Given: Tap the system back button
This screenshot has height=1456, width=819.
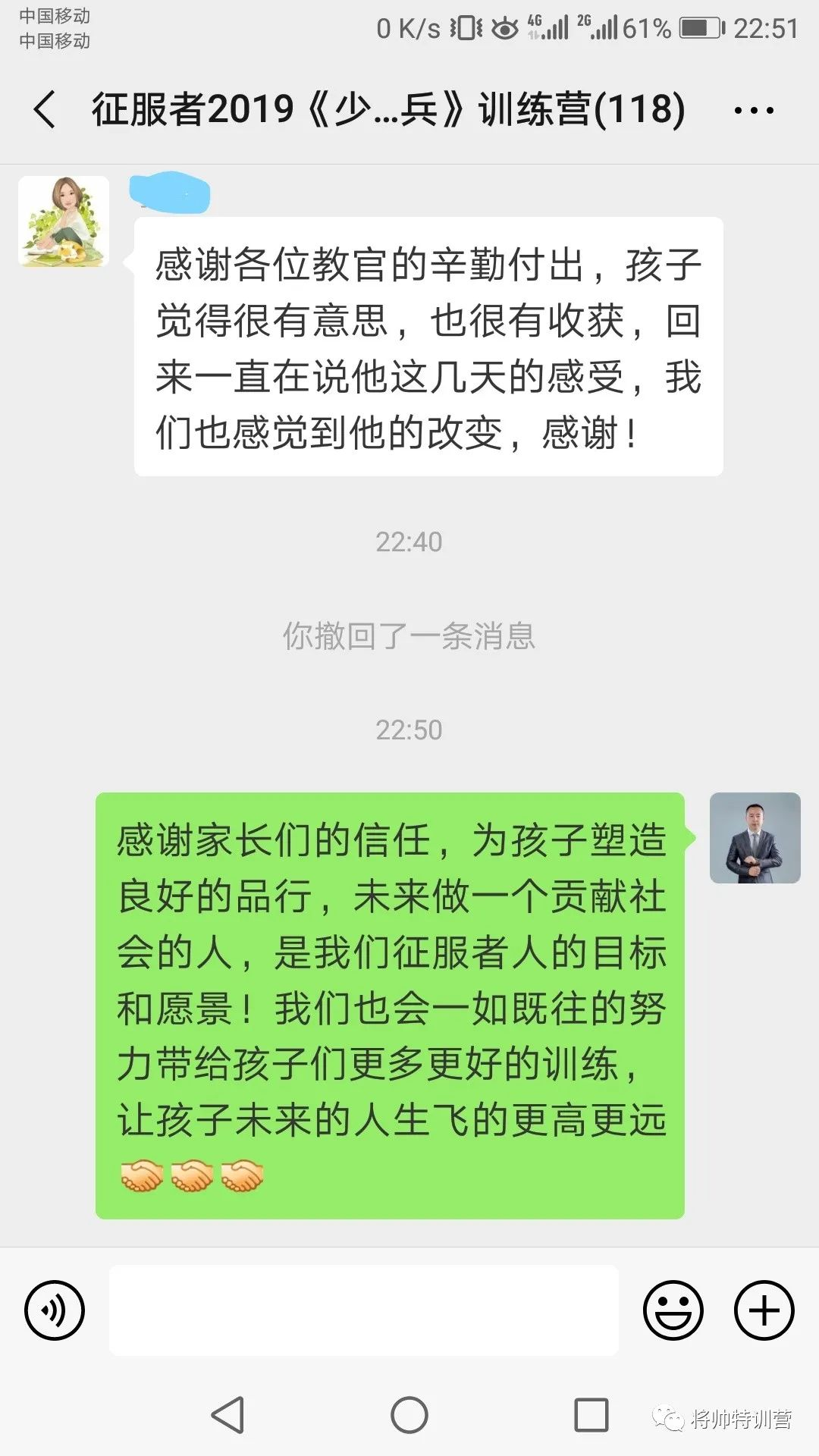Looking at the screenshot, I should 227,1415.
